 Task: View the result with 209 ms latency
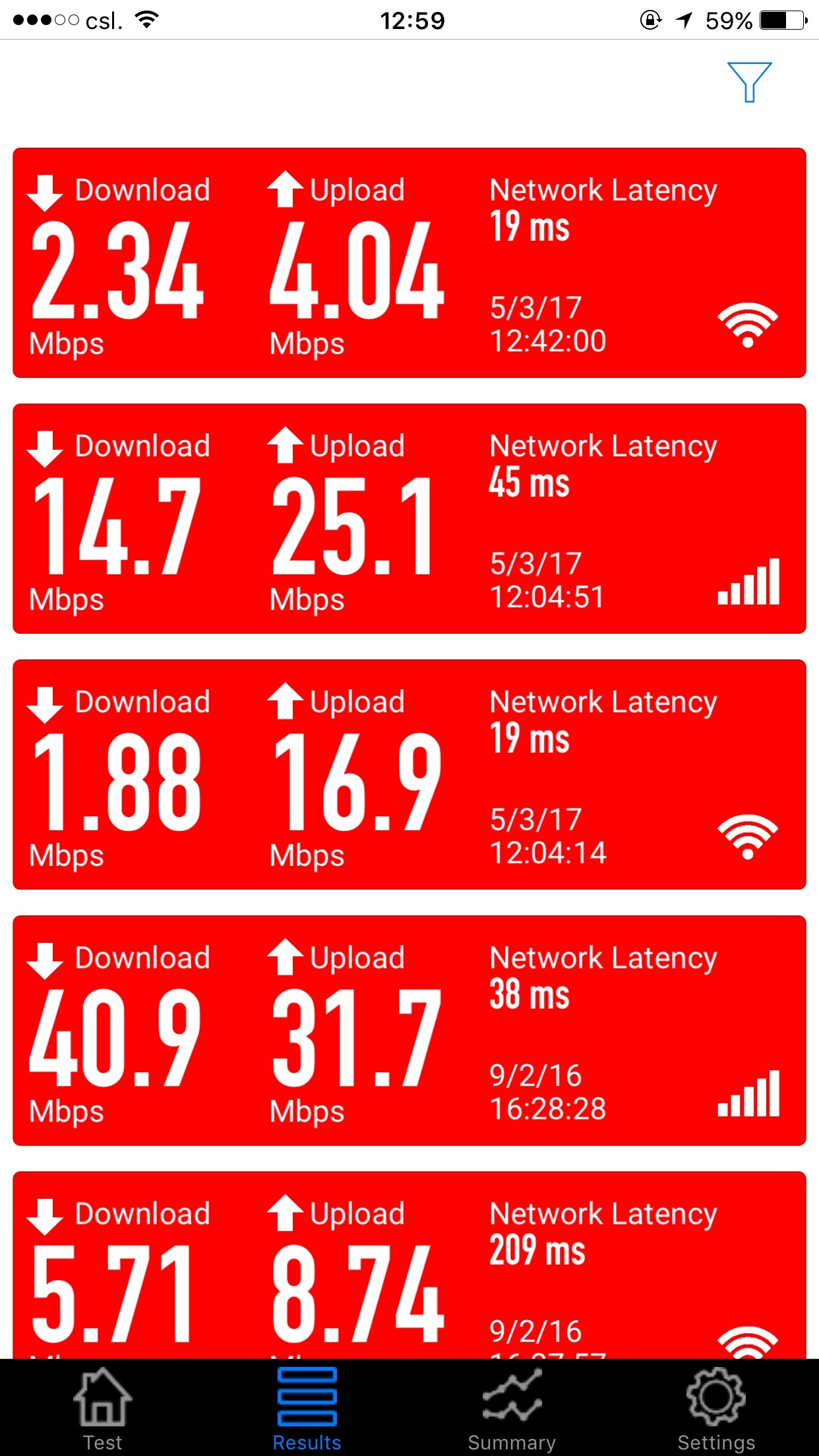(409, 1265)
